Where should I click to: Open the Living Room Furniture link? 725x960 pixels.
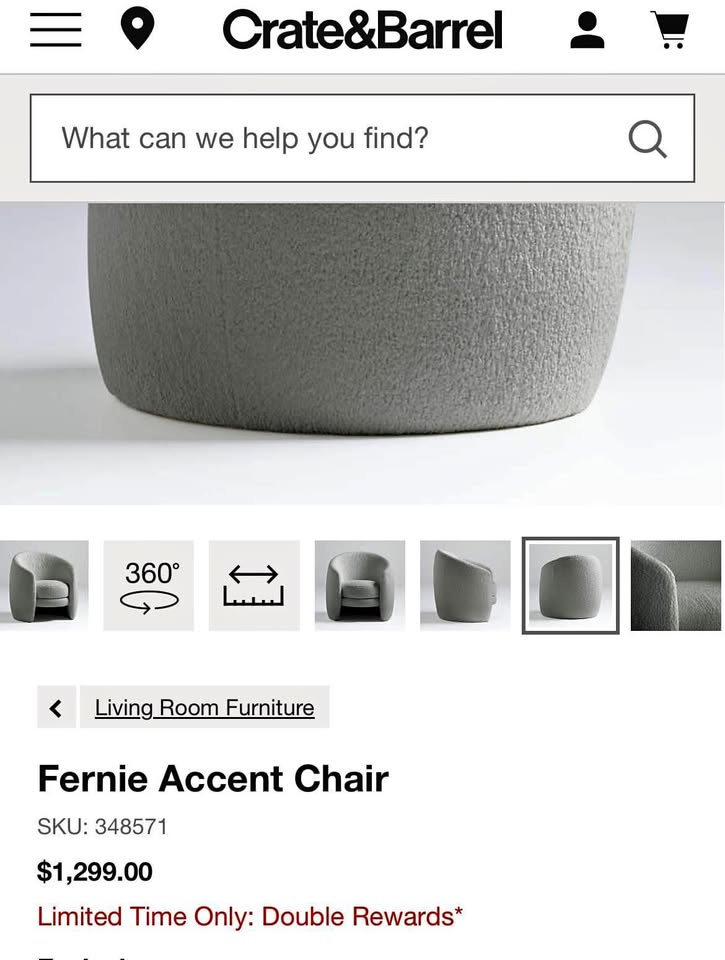[204, 708]
